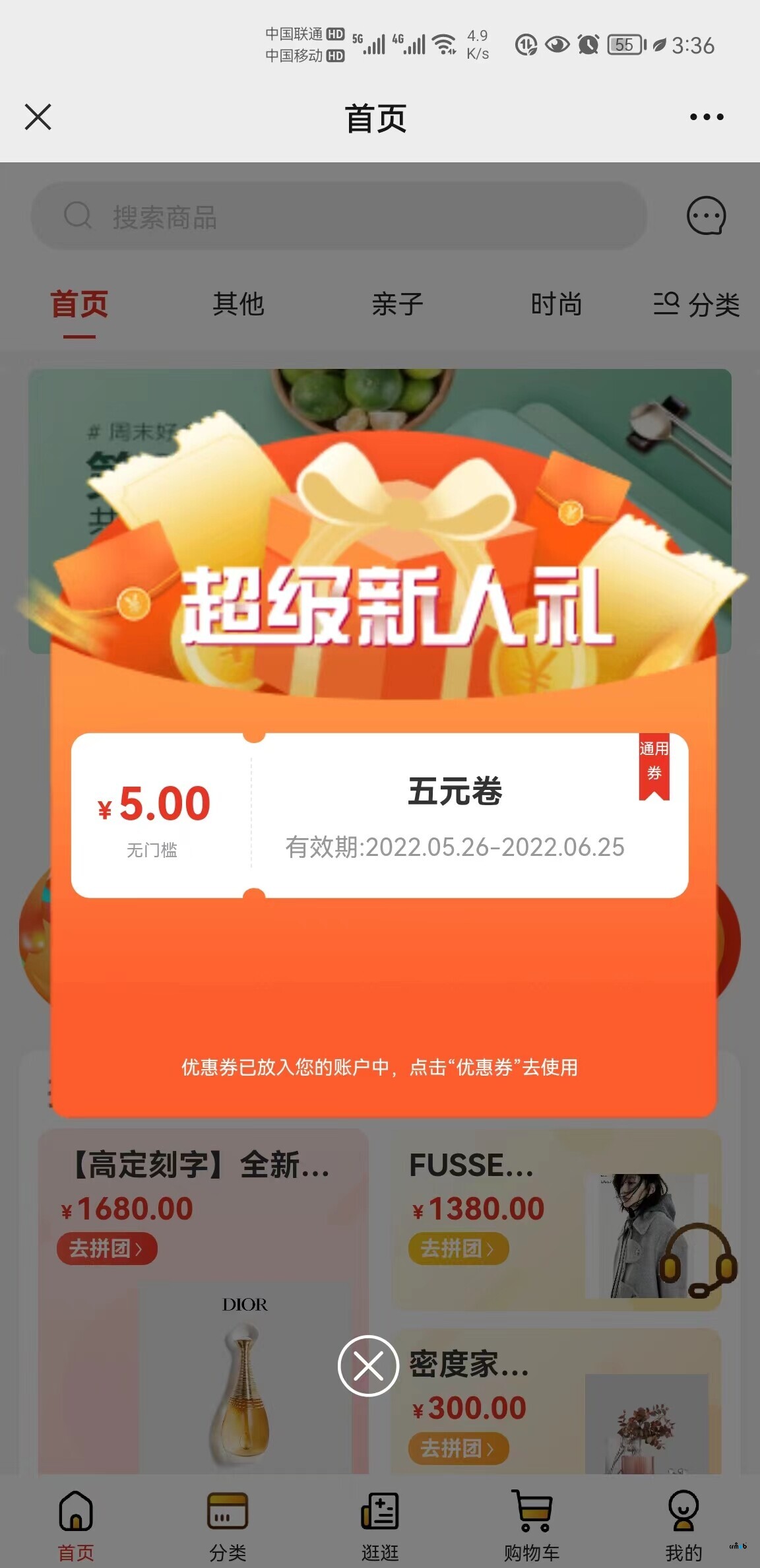Contact customer service via headset icon
Viewport: 760px width, 1568px height.
coord(699,1260)
